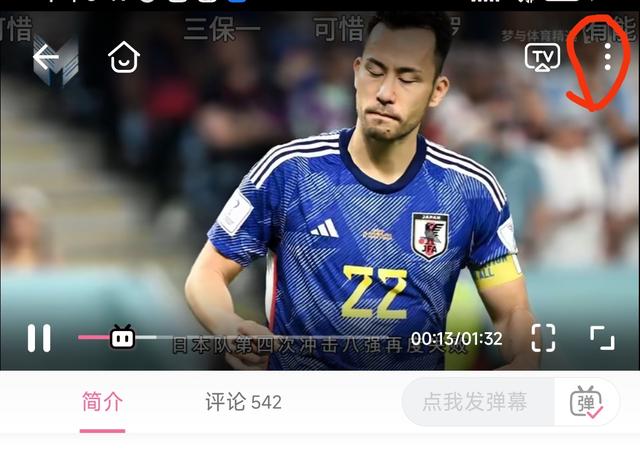Switch to the 简介 tab
Viewport: 640px width, 453px height.
coord(102,402)
